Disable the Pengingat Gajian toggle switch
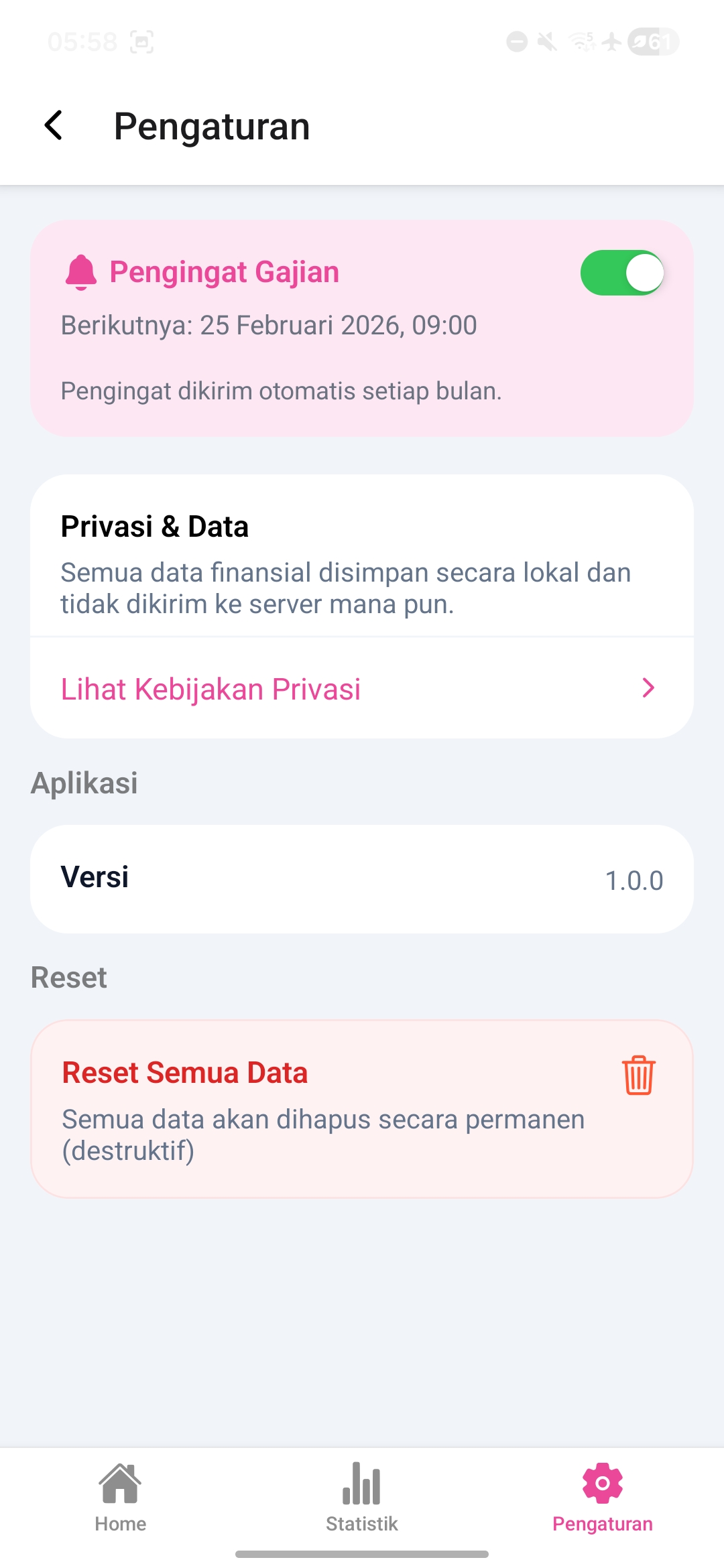The width and height of the screenshot is (724, 1568). pos(621,272)
